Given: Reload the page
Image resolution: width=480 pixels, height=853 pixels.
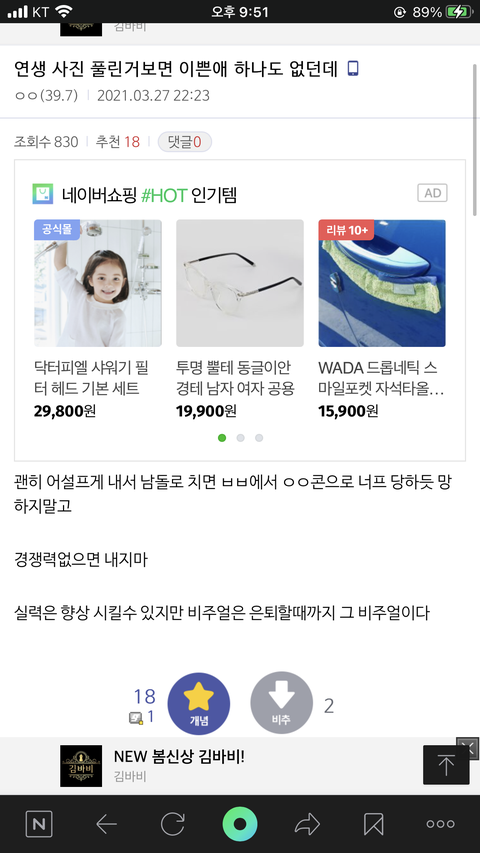Looking at the screenshot, I should tap(173, 824).
